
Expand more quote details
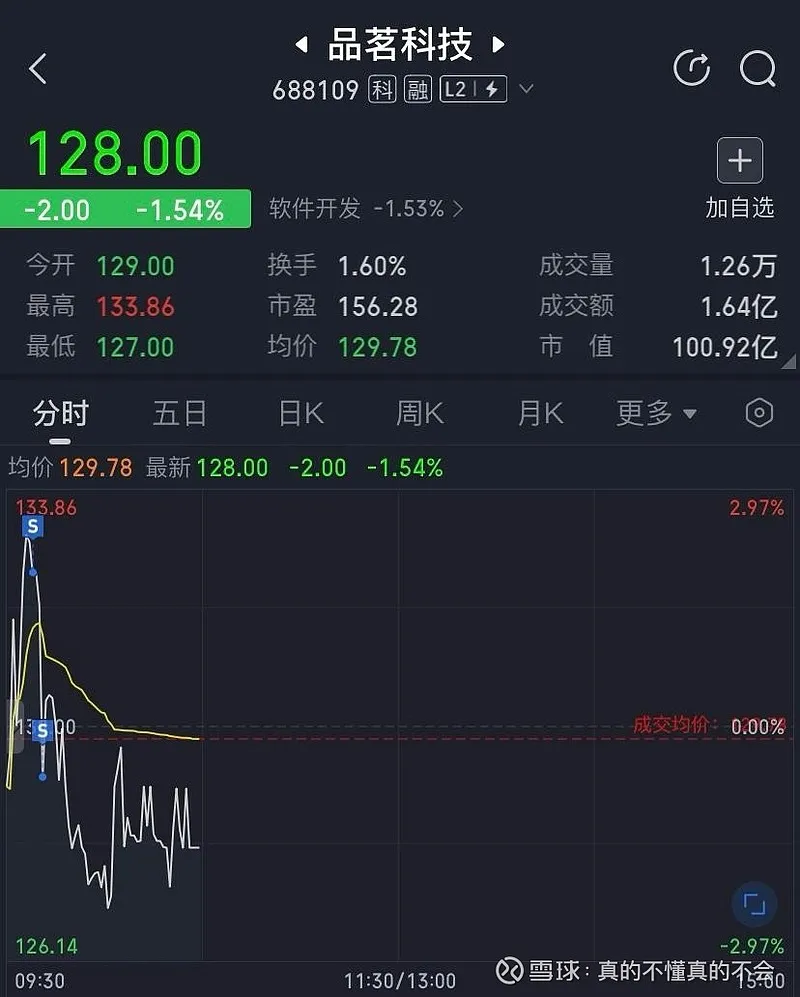click(x=790, y=361)
